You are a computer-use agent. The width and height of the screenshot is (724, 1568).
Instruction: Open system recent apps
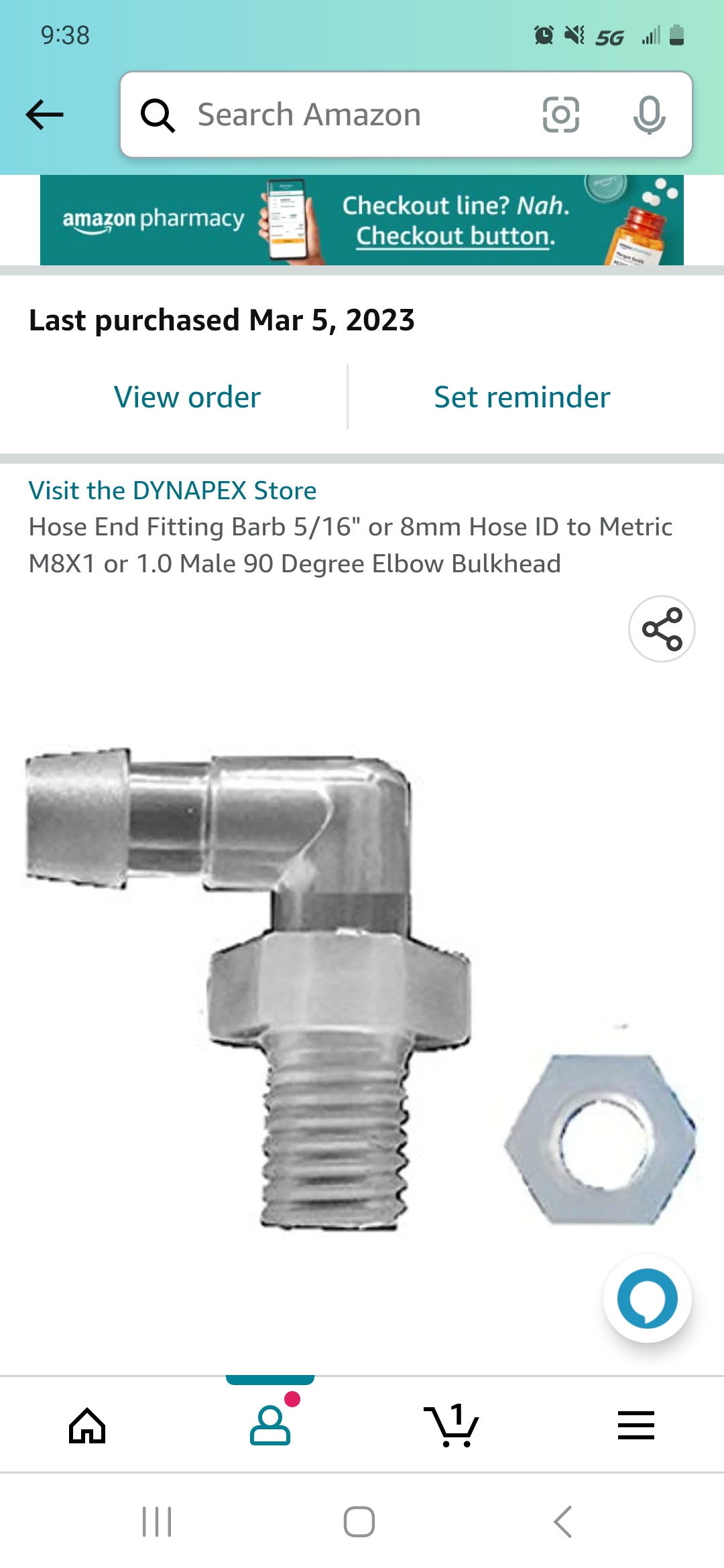[x=157, y=1522]
